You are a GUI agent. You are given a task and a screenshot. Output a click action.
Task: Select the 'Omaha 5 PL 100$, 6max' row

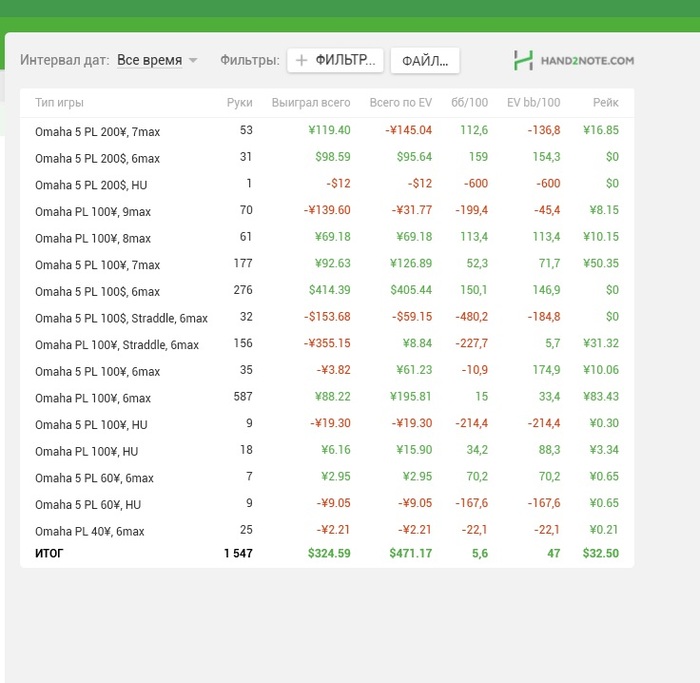click(x=97, y=291)
